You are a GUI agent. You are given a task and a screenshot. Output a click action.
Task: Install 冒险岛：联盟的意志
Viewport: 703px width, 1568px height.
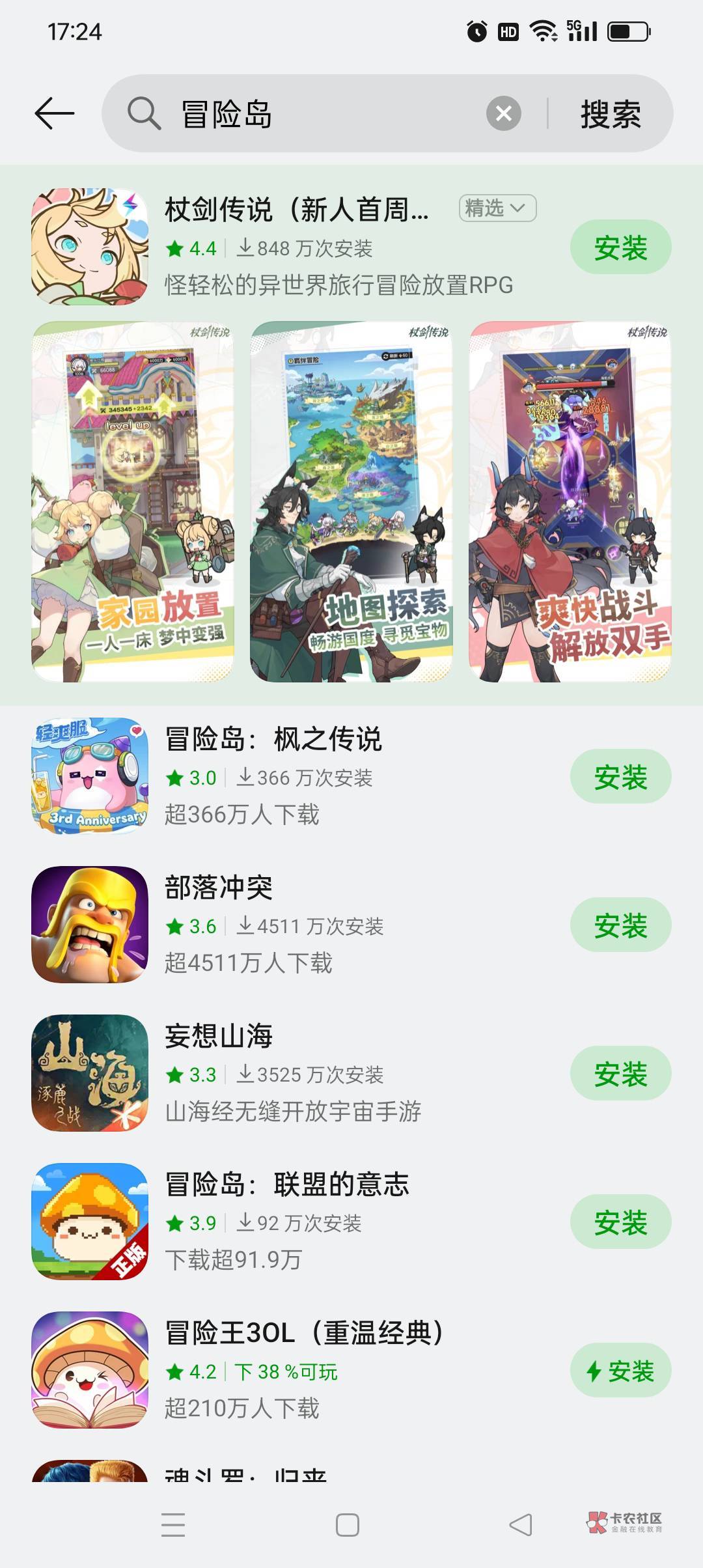click(x=620, y=1222)
